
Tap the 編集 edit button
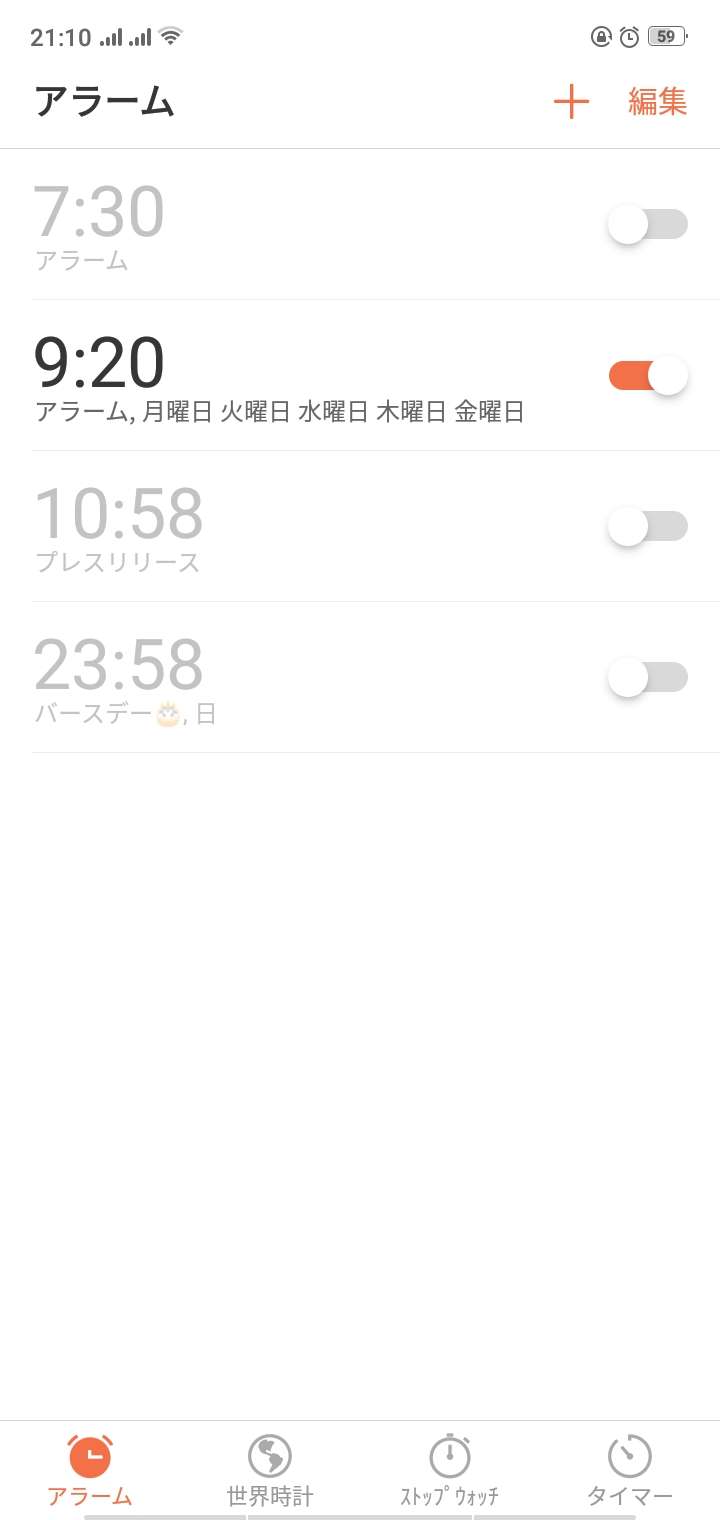[x=657, y=101]
